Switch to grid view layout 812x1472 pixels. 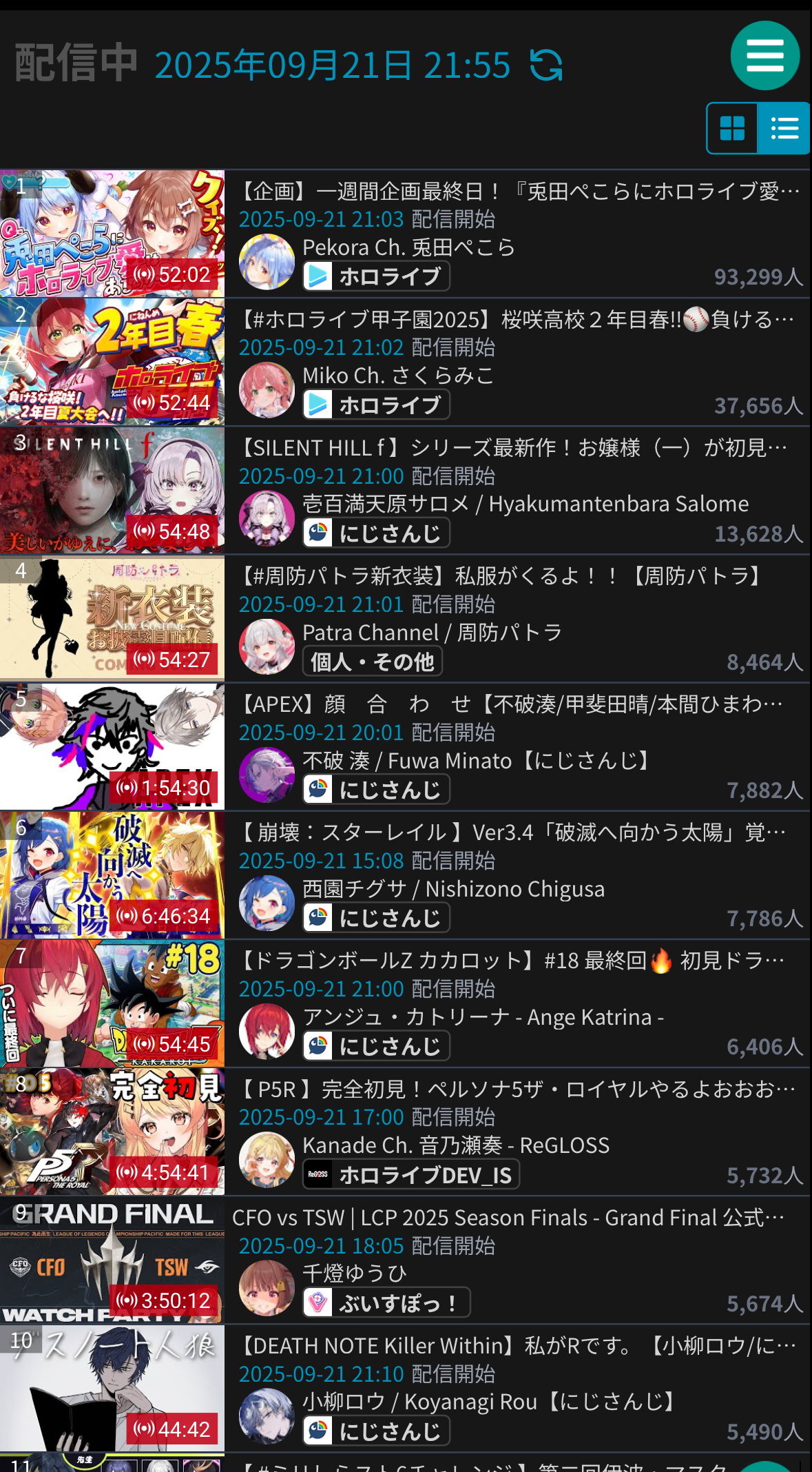coord(732,128)
